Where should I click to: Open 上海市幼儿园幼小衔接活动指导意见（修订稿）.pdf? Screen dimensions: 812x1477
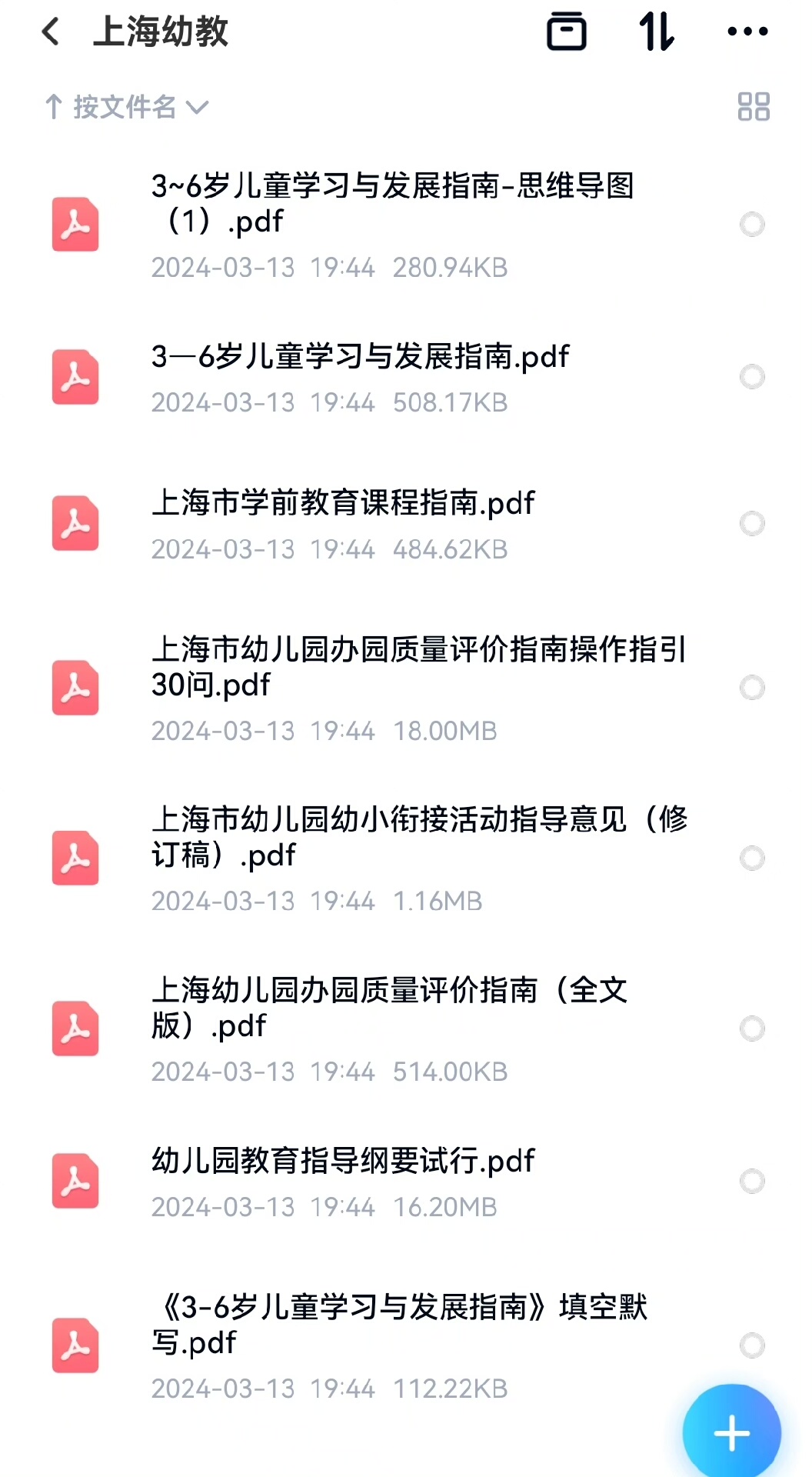tap(418, 837)
